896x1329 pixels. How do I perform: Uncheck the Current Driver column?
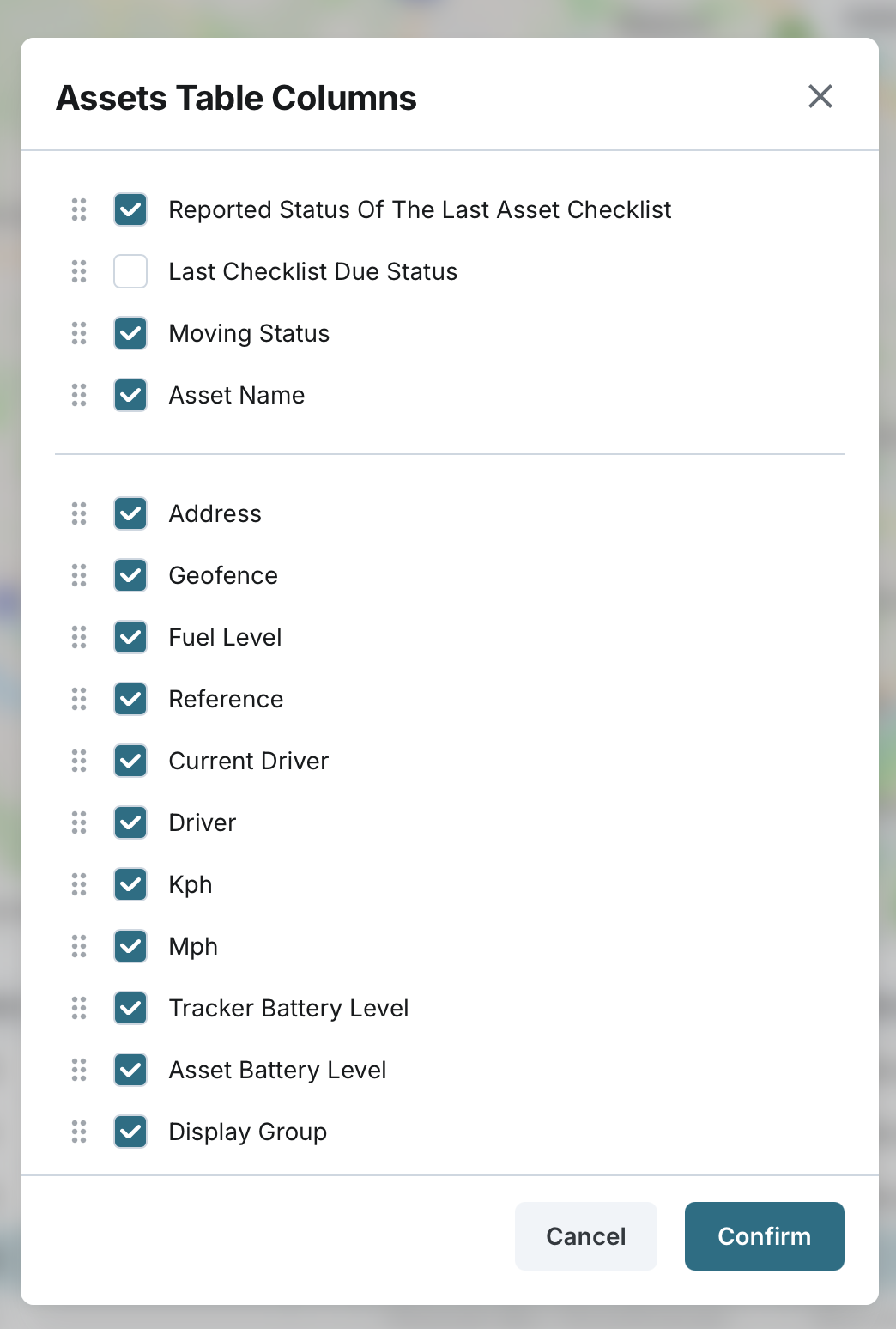[x=130, y=761]
